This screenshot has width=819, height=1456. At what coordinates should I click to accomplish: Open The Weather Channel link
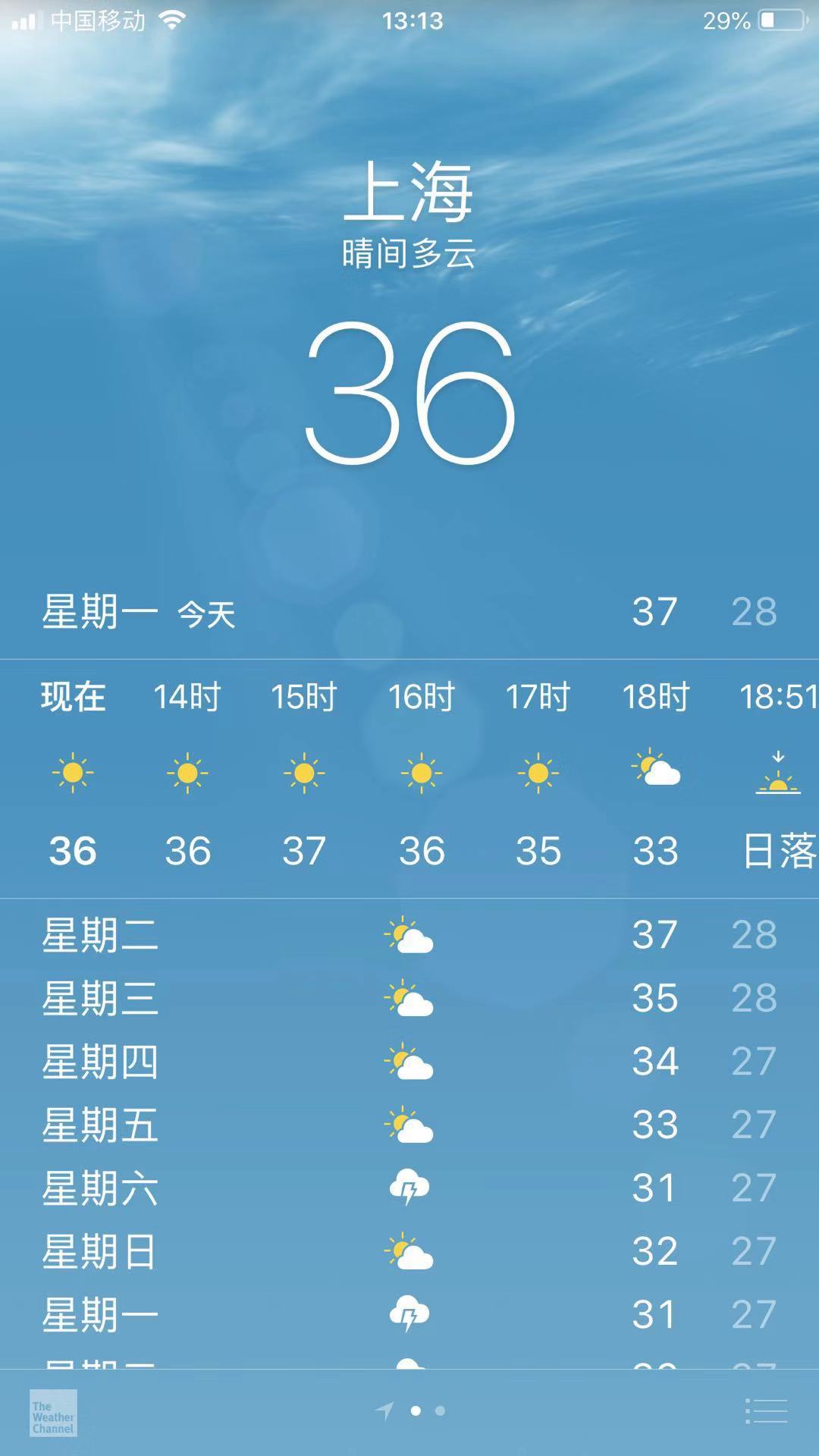click(x=53, y=1413)
